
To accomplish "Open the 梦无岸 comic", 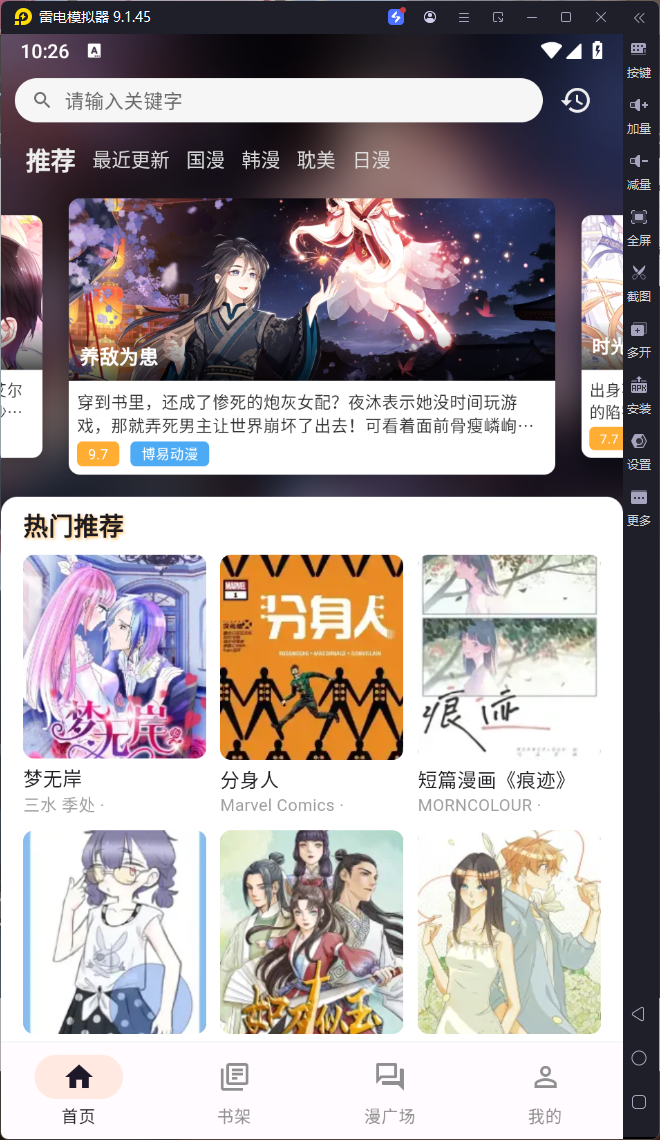I will (x=114, y=657).
